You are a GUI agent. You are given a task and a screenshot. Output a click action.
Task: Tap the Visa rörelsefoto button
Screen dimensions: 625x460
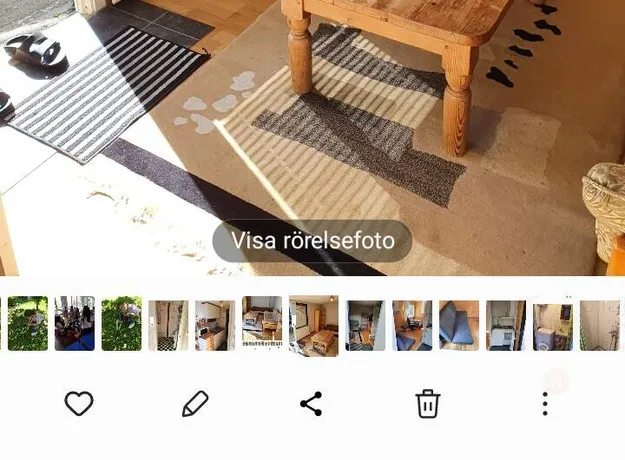312,241
